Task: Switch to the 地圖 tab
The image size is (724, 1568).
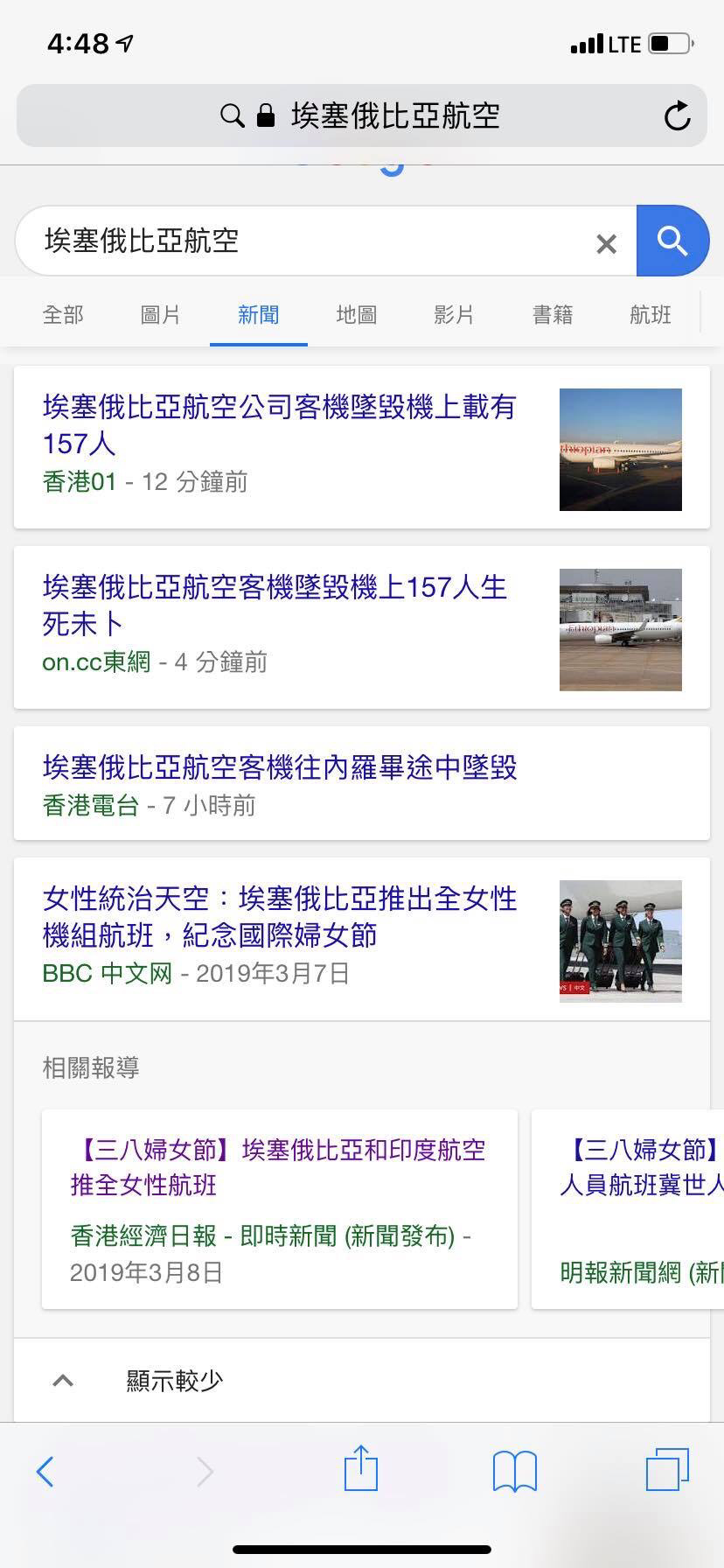Action: 357,314
